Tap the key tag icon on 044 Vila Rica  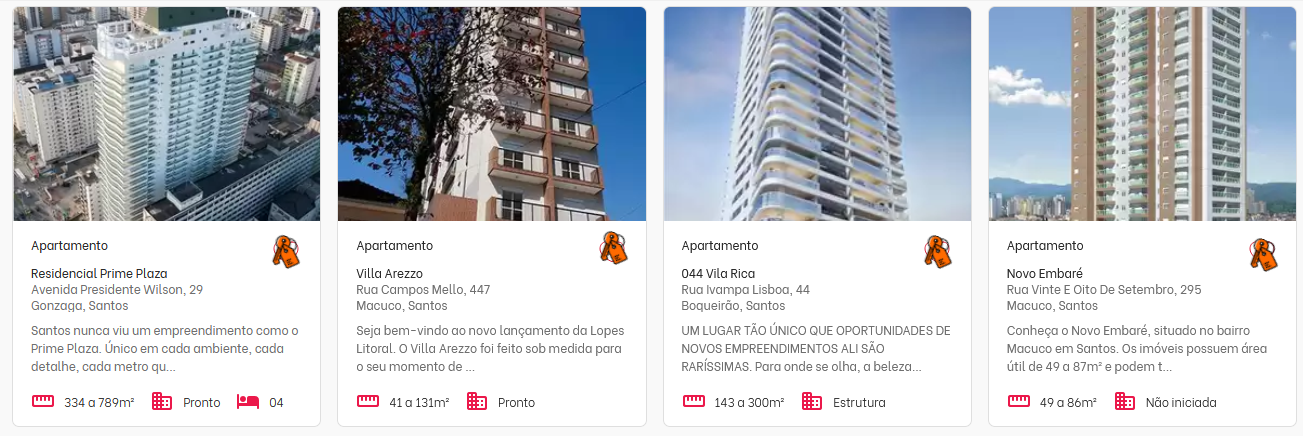937,251
